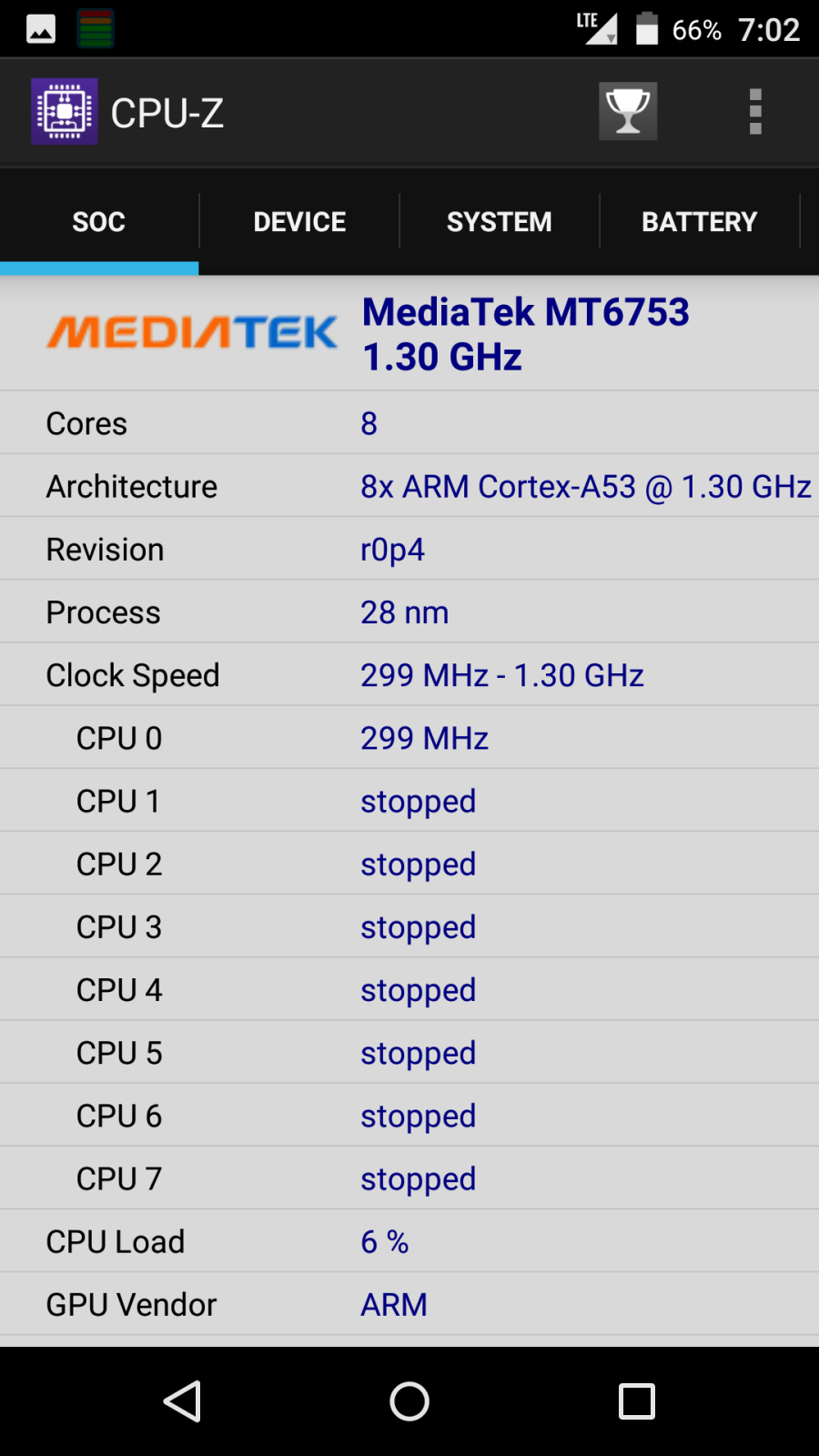
Task: Switch to the System tab
Action: pos(499,222)
